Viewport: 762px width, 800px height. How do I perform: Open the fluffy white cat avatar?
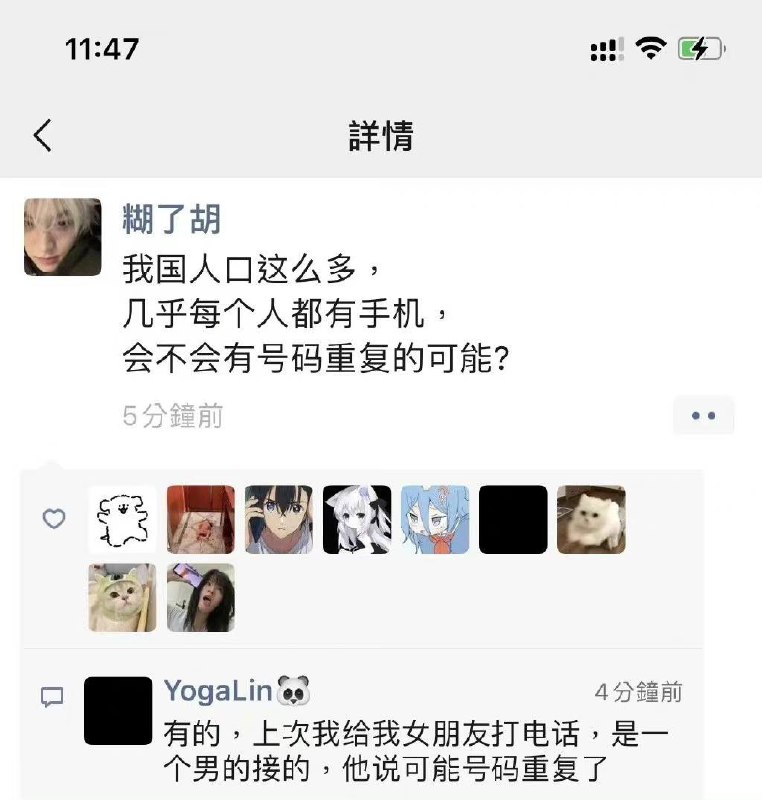click(591, 519)
